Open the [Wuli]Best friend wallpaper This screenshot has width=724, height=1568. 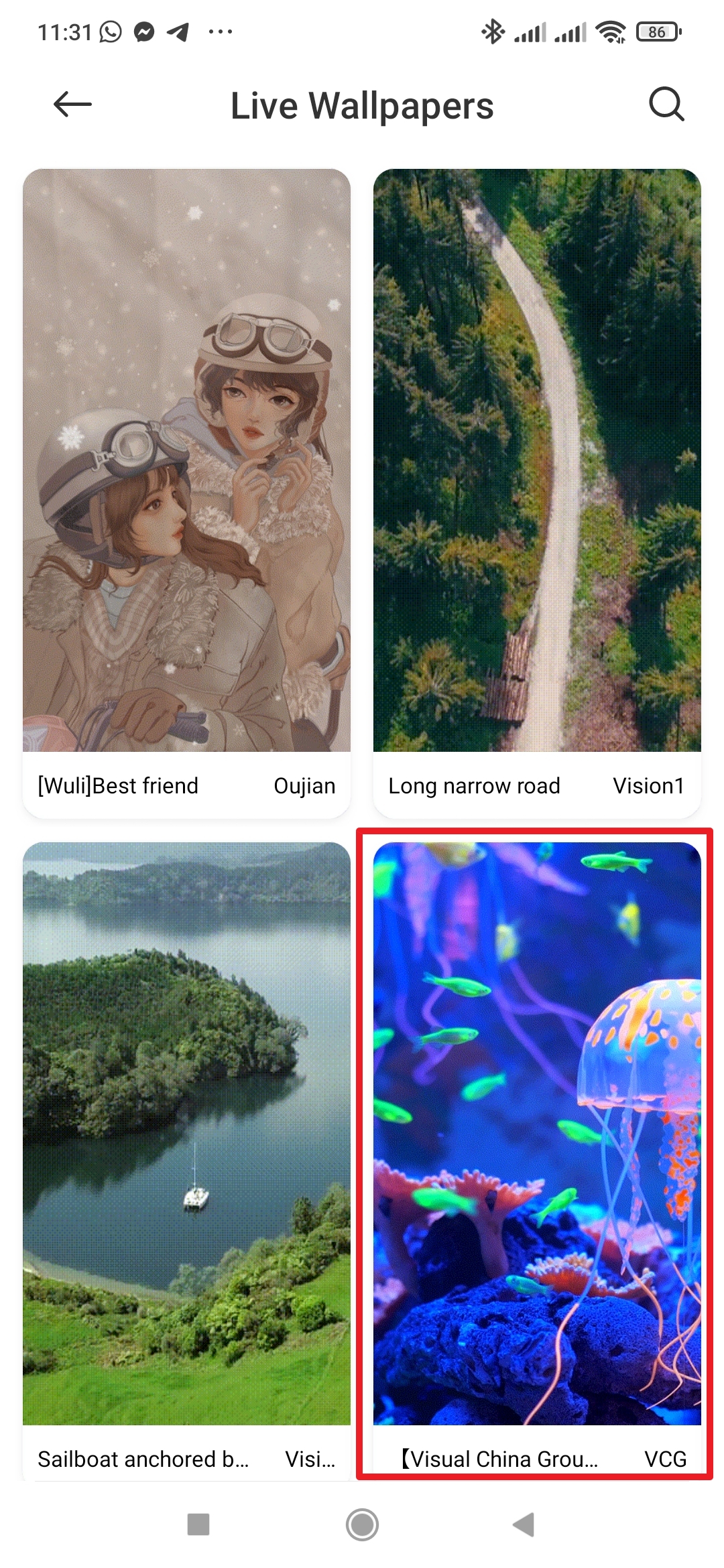(x=186, y=493)
